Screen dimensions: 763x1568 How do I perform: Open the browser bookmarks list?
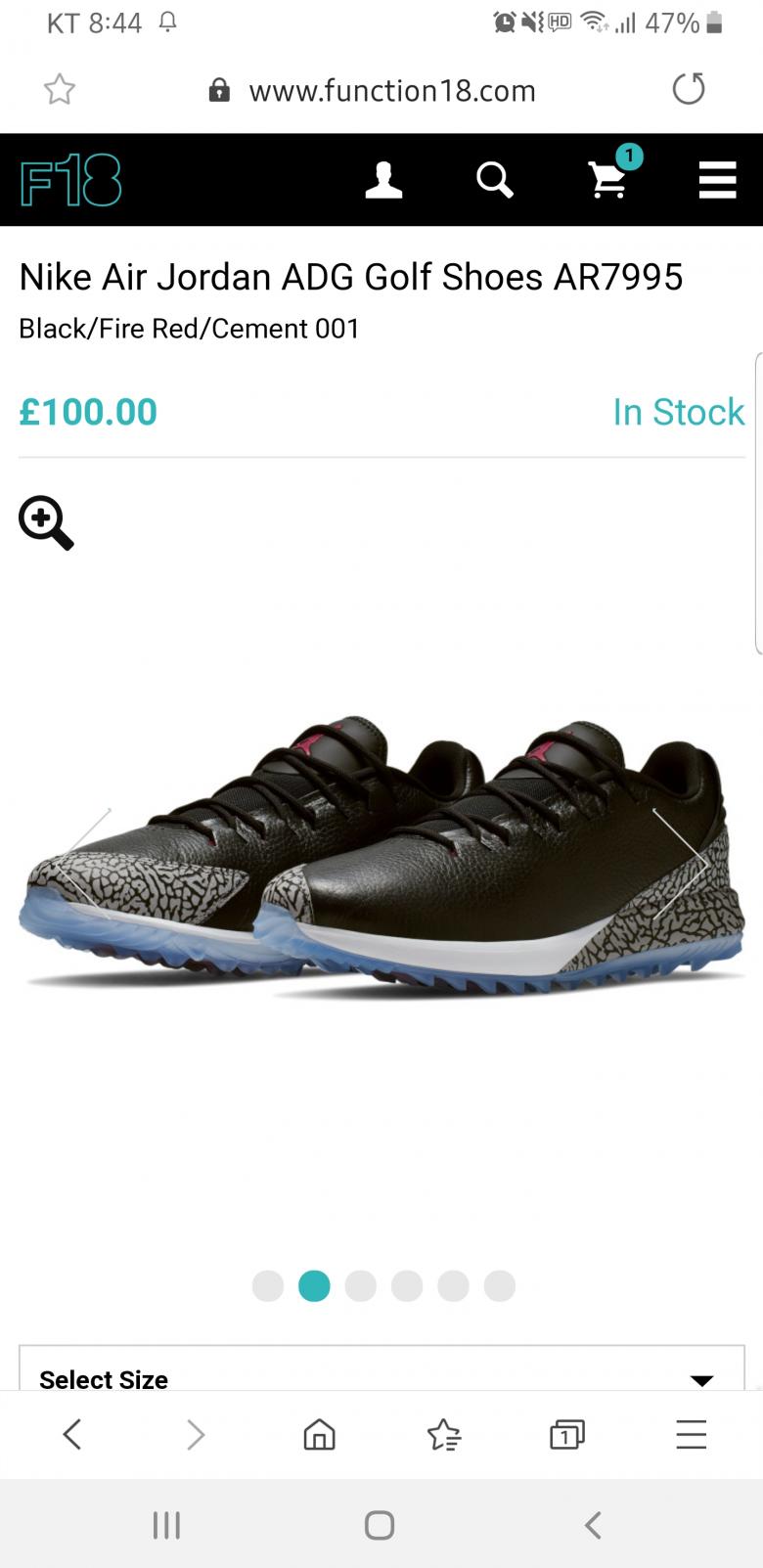tap(443, 1435)
